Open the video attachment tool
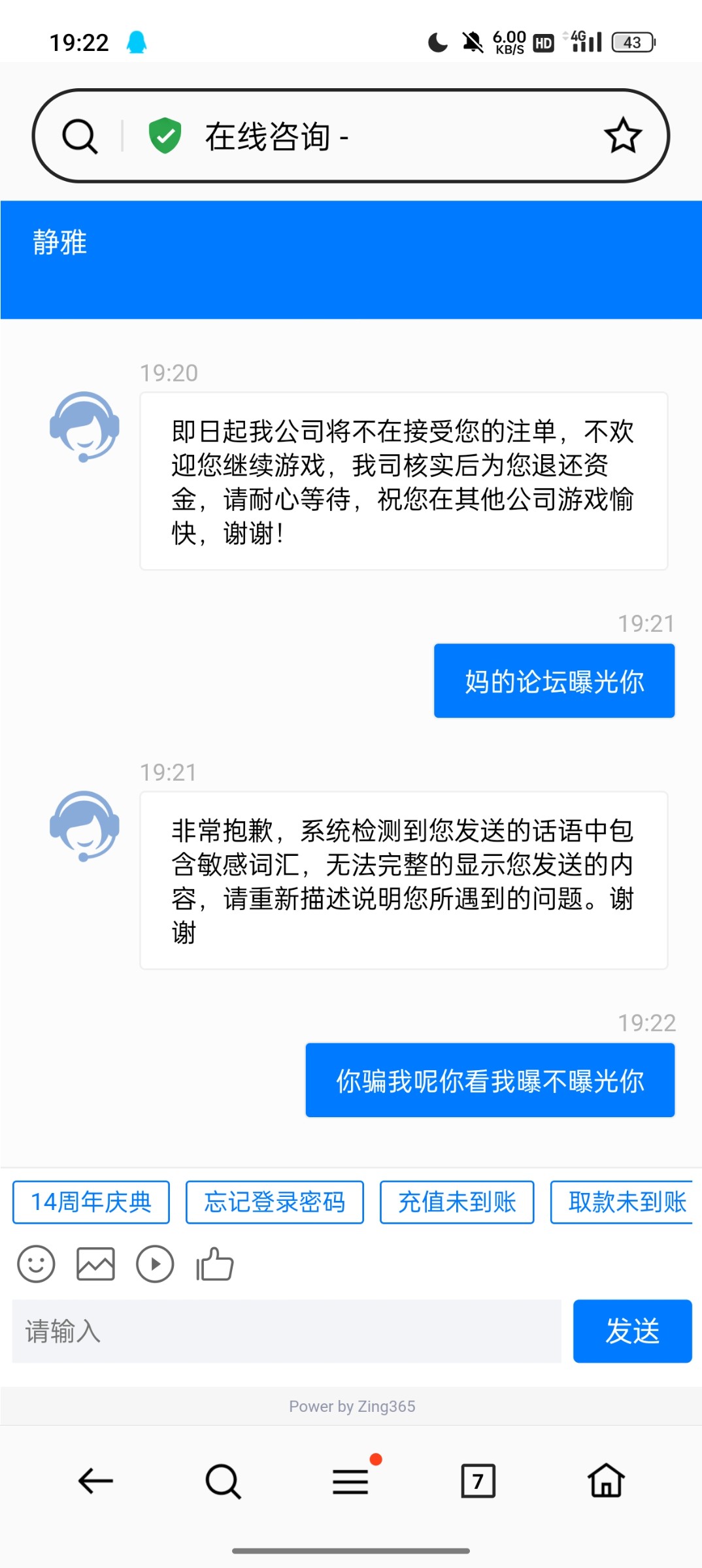This screenshot has width=702, height=1568. coord(155,1263)
